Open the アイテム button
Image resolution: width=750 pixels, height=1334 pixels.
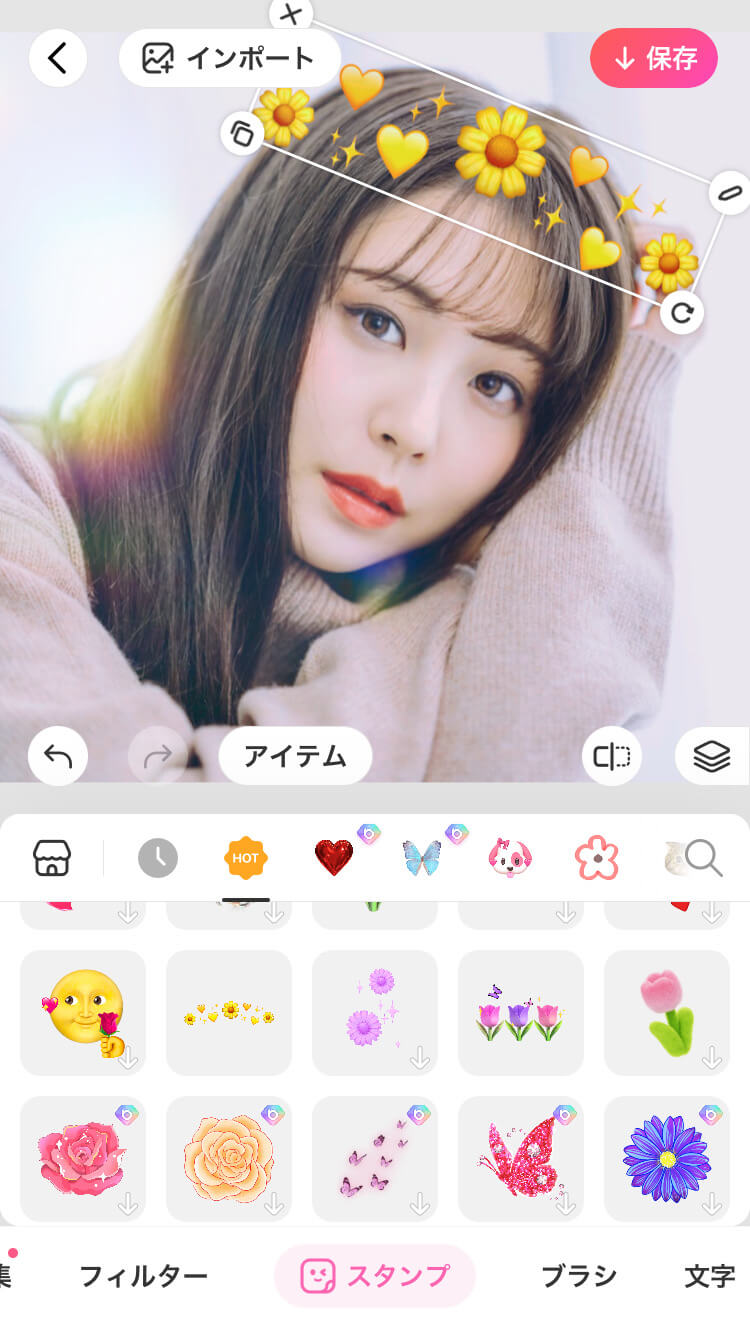coord(295,756)
